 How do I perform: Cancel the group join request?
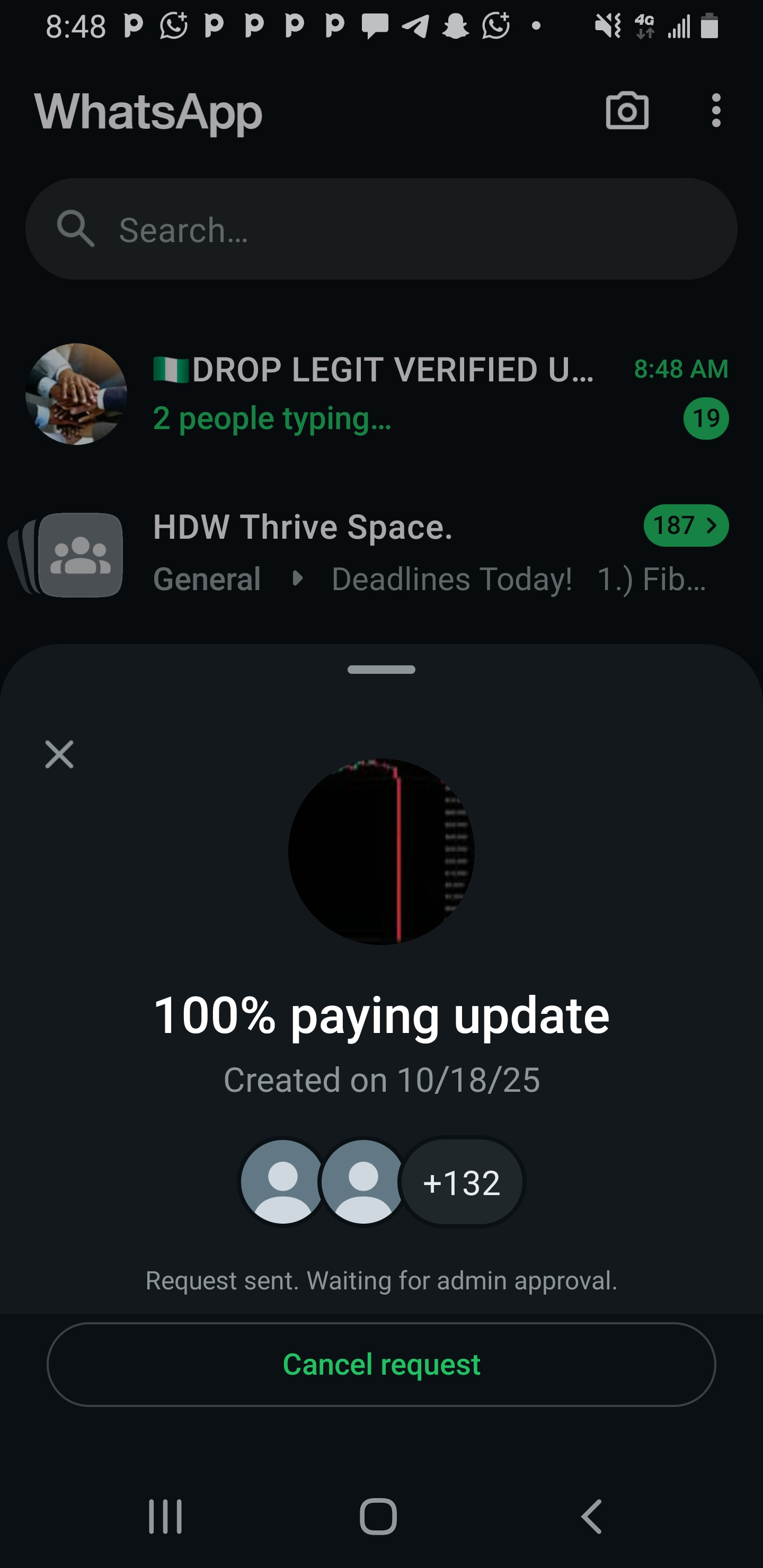381,1364
